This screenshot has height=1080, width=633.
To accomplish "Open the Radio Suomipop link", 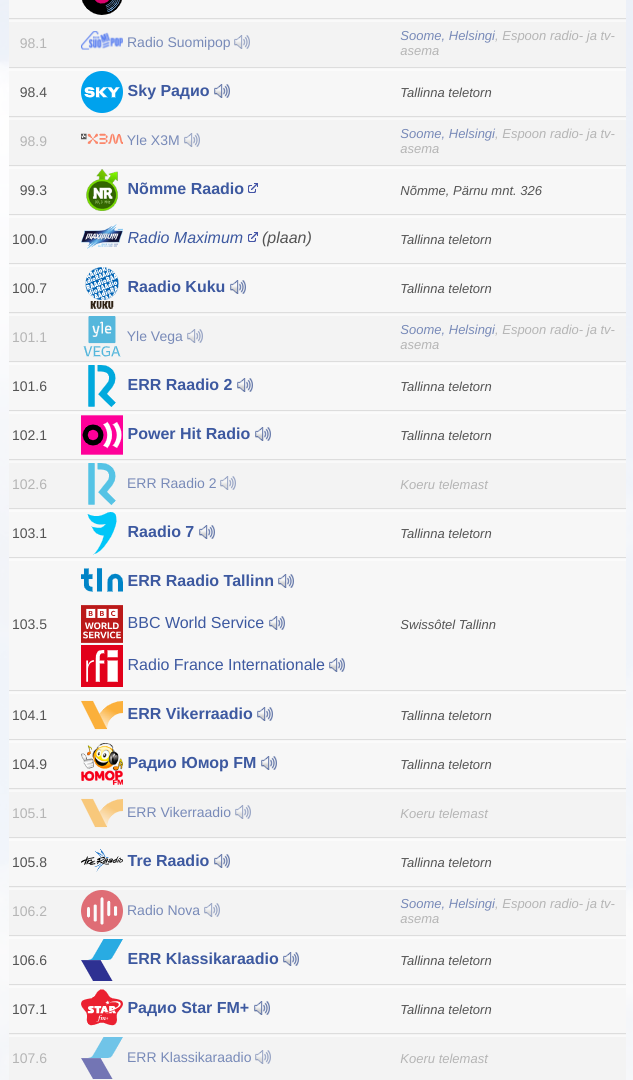I will [178, 42].
